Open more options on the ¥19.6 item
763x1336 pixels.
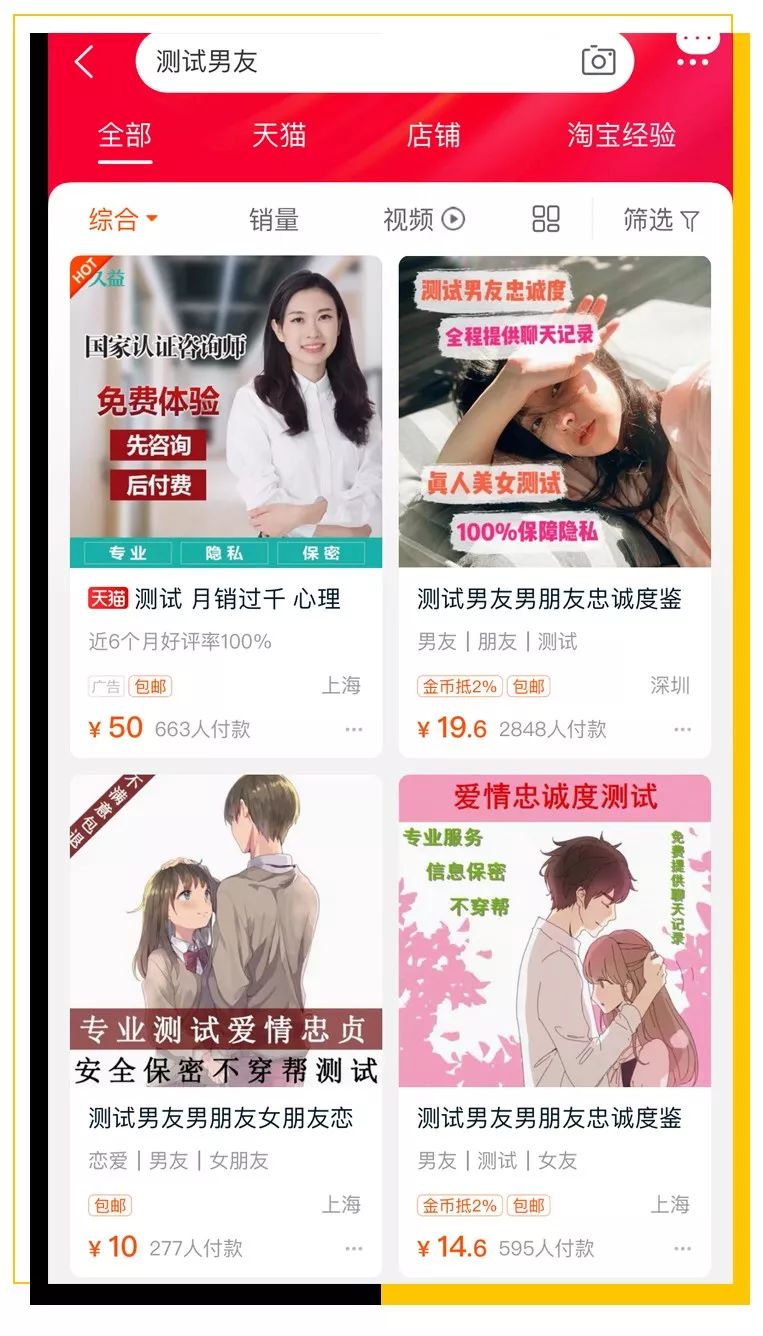(x=682, y=730)
